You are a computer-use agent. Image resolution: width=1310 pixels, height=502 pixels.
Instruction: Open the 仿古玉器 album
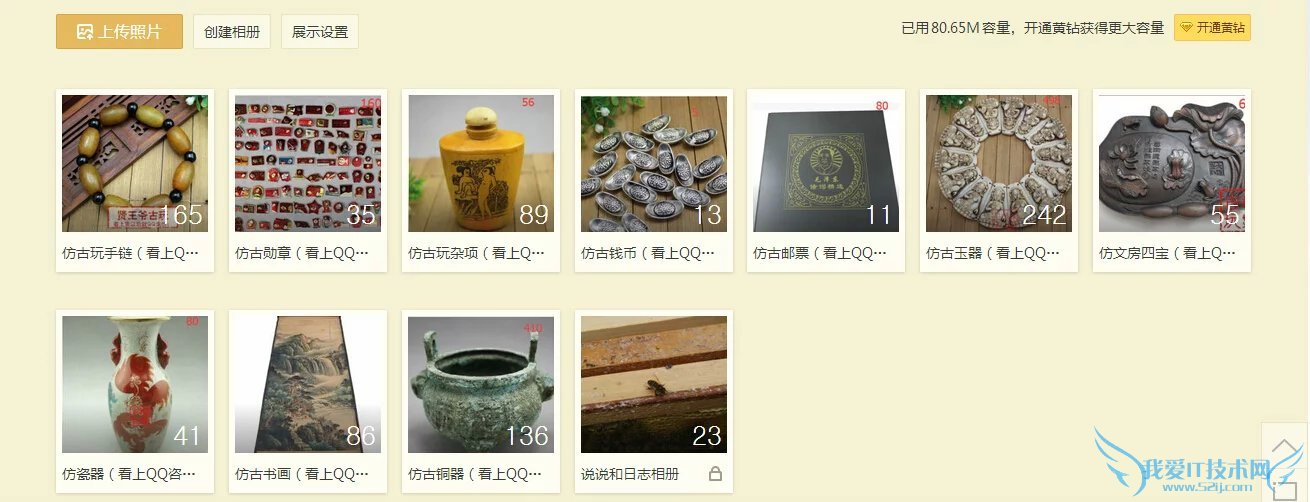(x=999, y=164)
